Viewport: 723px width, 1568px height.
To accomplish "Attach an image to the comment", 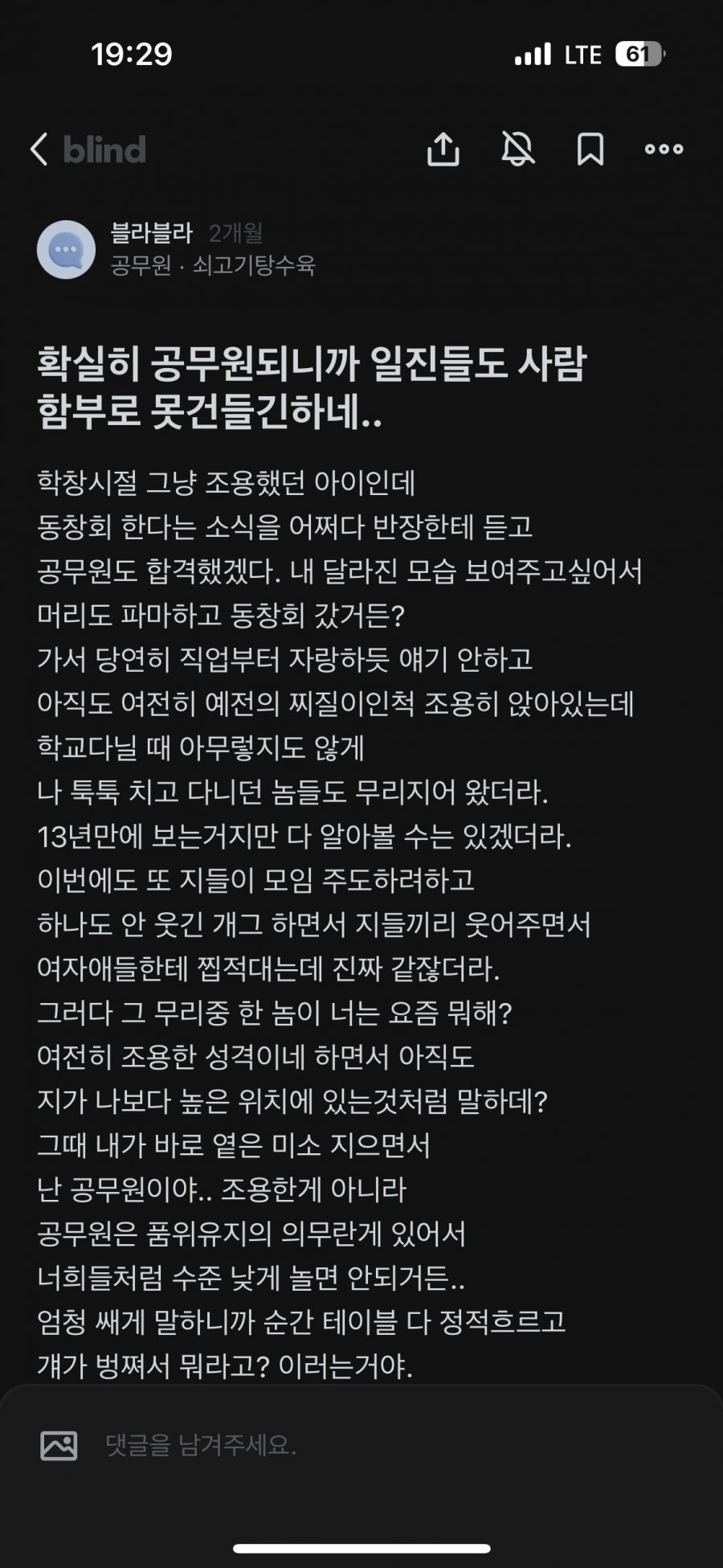I will tap(59, 1446).
